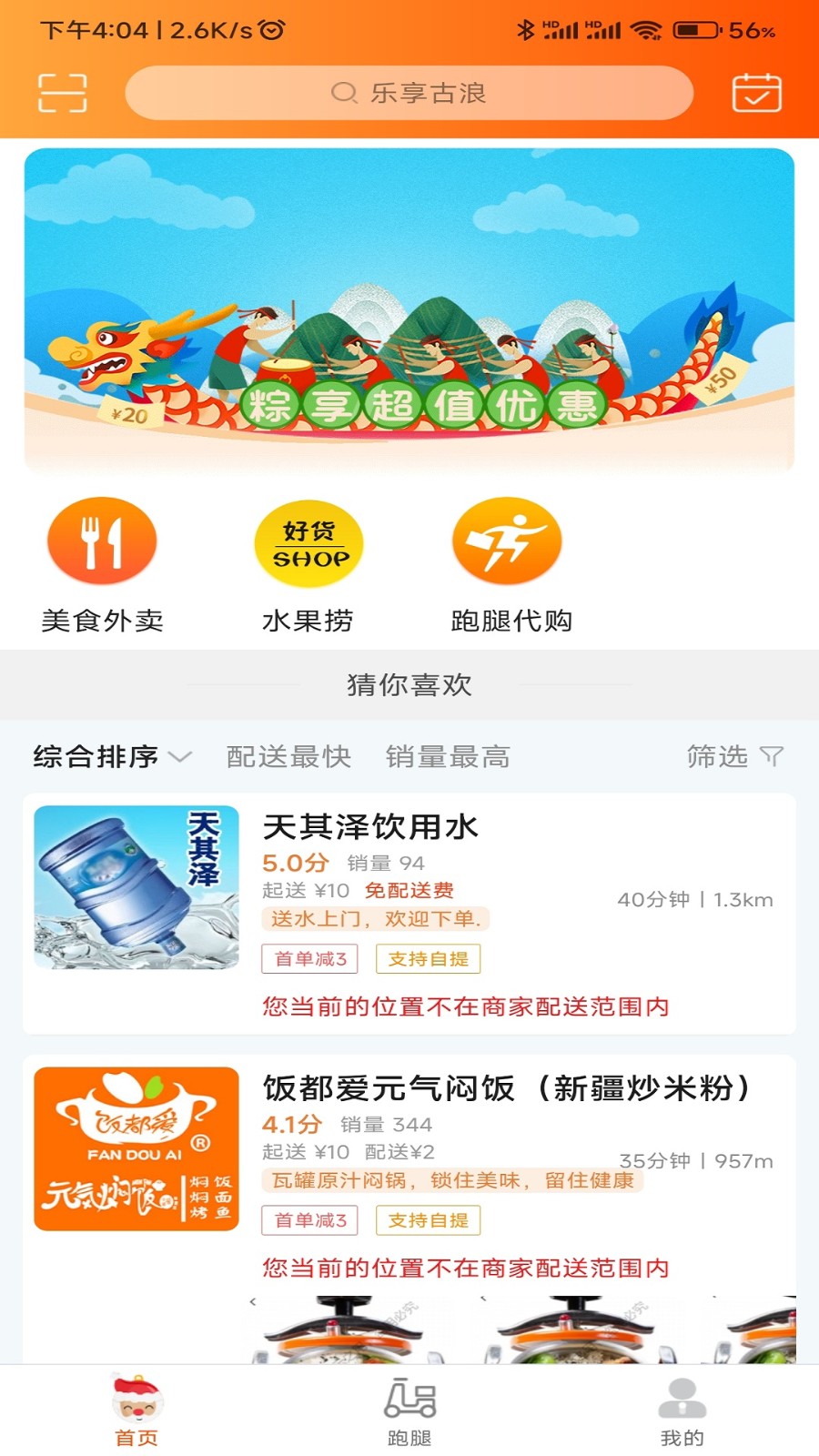Expand the 综合排序 sort dropdown

pos(112,756)
